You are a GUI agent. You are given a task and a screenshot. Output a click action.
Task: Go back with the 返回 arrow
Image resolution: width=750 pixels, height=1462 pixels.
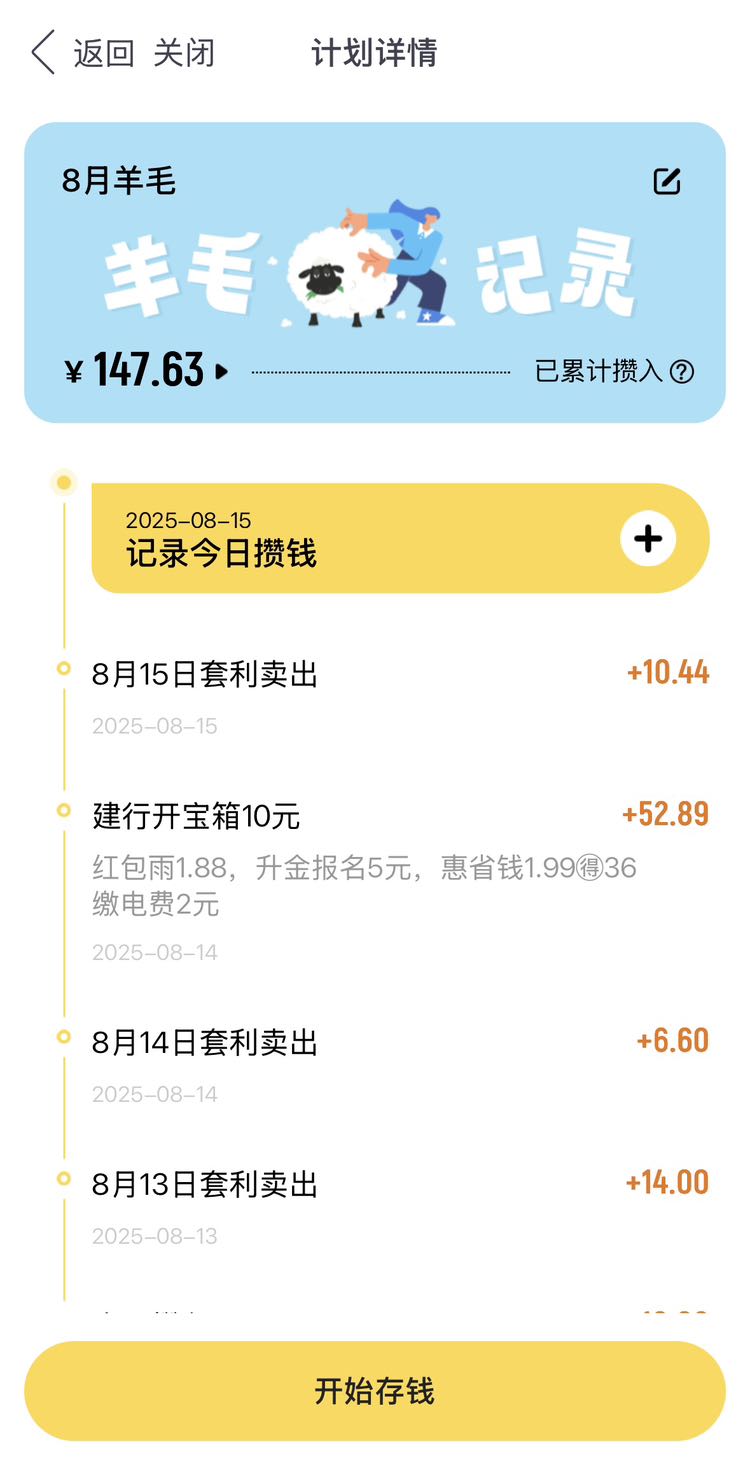coord(82,53)
